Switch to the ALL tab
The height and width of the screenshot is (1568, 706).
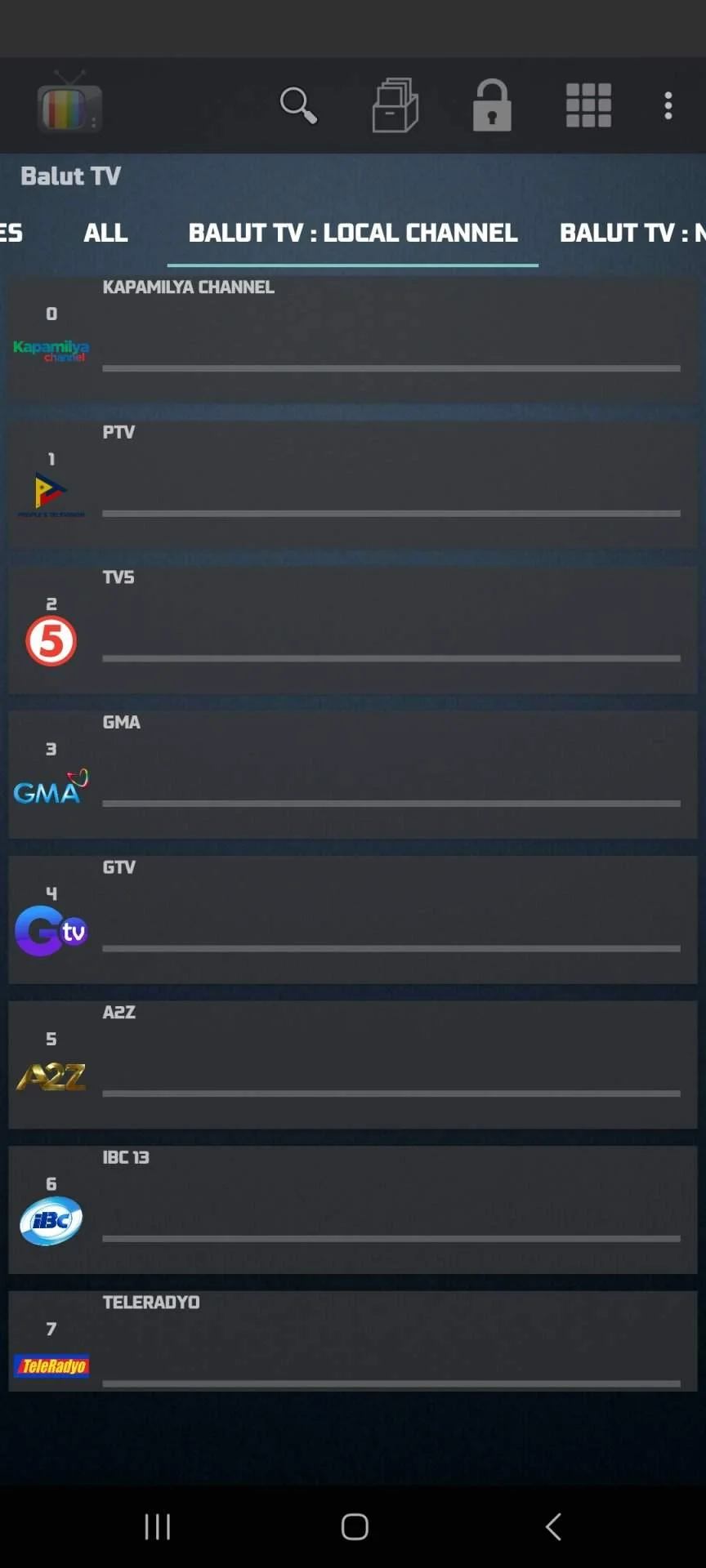click(105, 233)
